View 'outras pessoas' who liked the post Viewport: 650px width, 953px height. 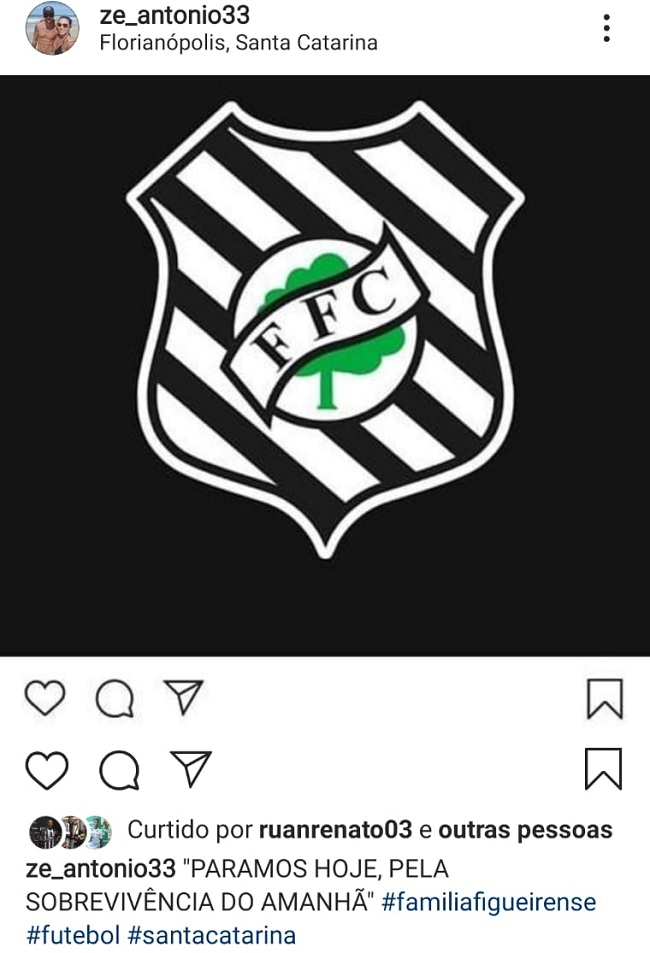(x=525, y=830)
